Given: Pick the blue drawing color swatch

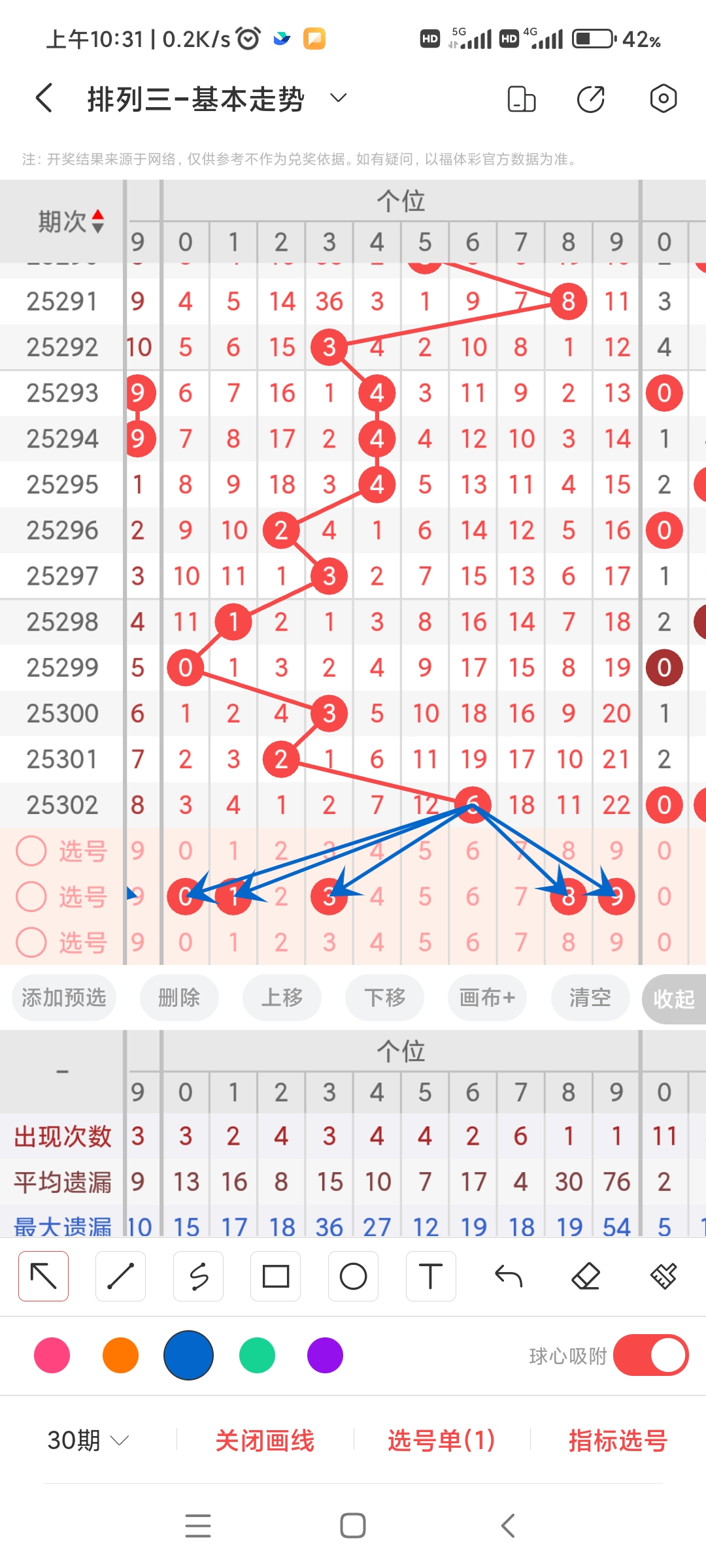Looking at the screenshot, I should (x=188, y=1356).
